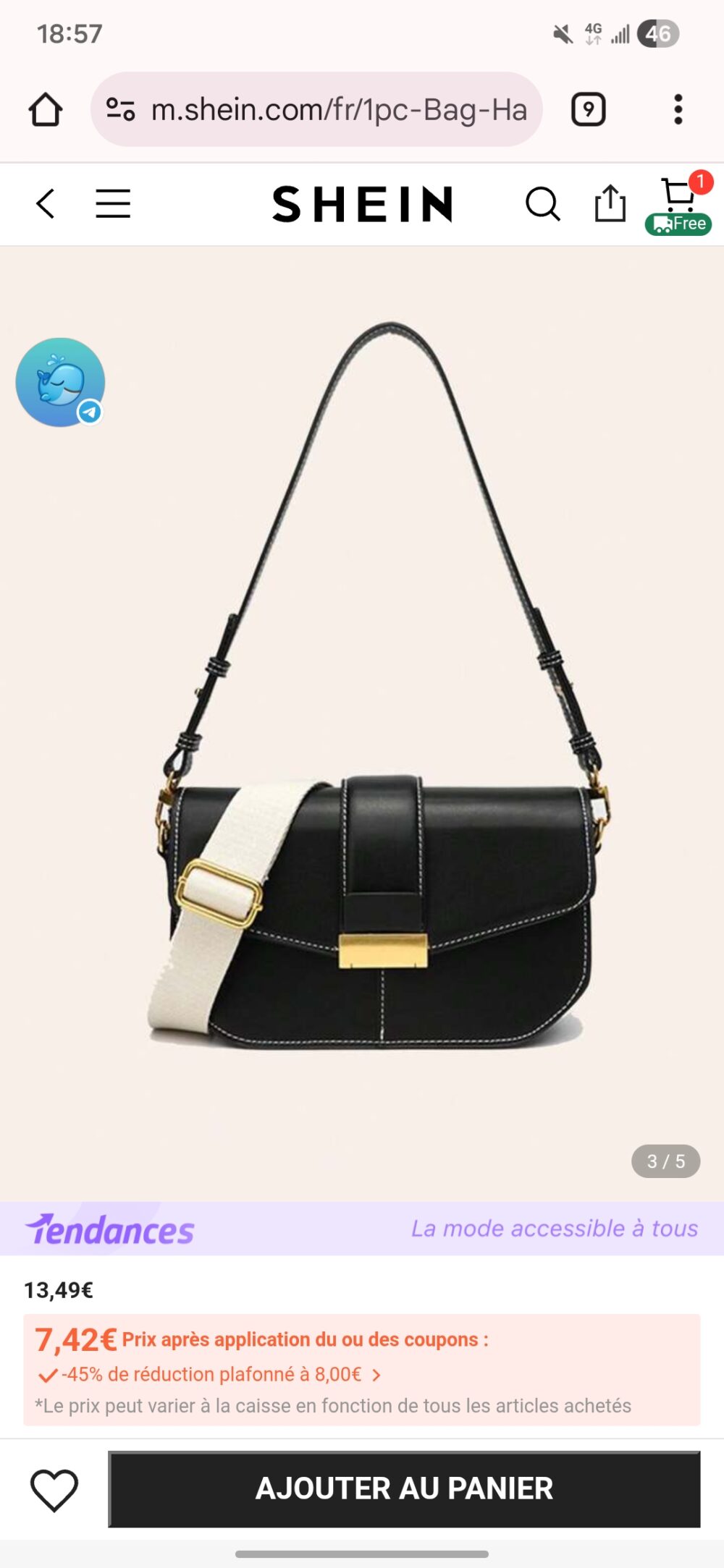Screen dimensions: 724x1568
Task: Open the floating Telegram whale bubble
Action: [61, 382]
